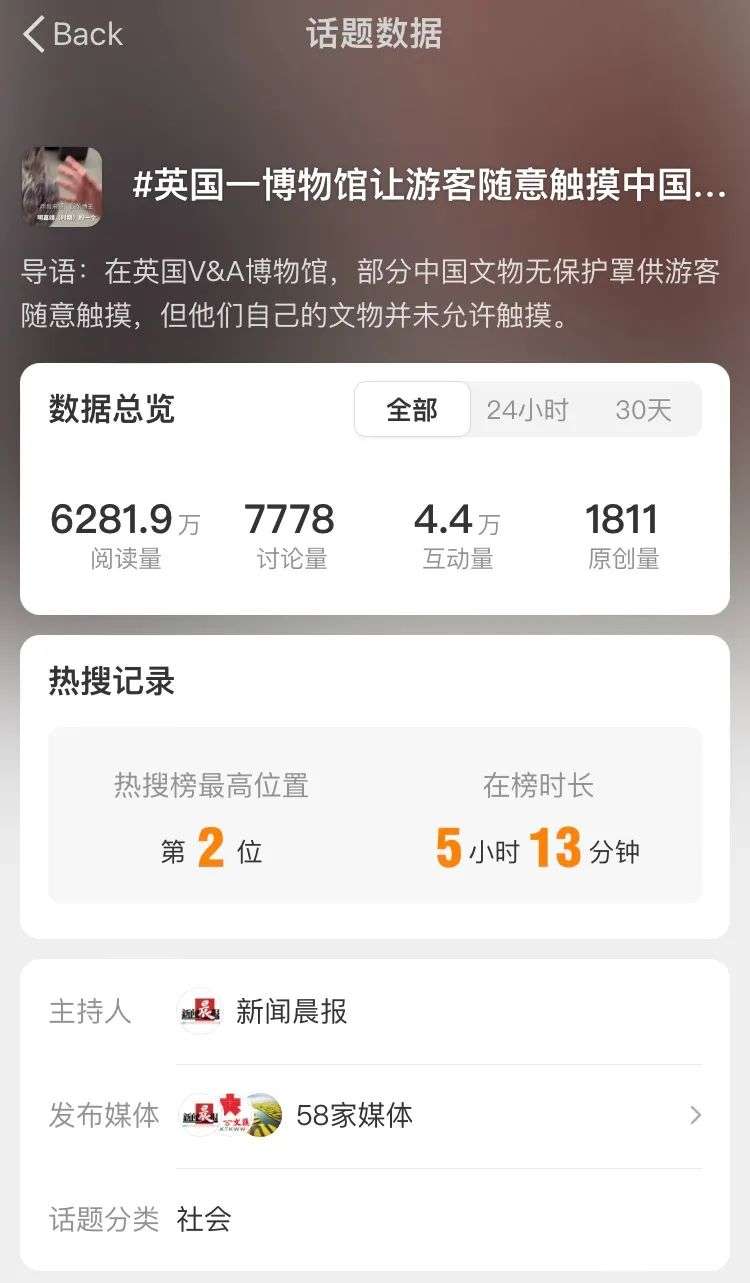Open the topic thumbnail image
This screenshot has height=1283, width=750.
pyautogui.click(x=62, y=187)
